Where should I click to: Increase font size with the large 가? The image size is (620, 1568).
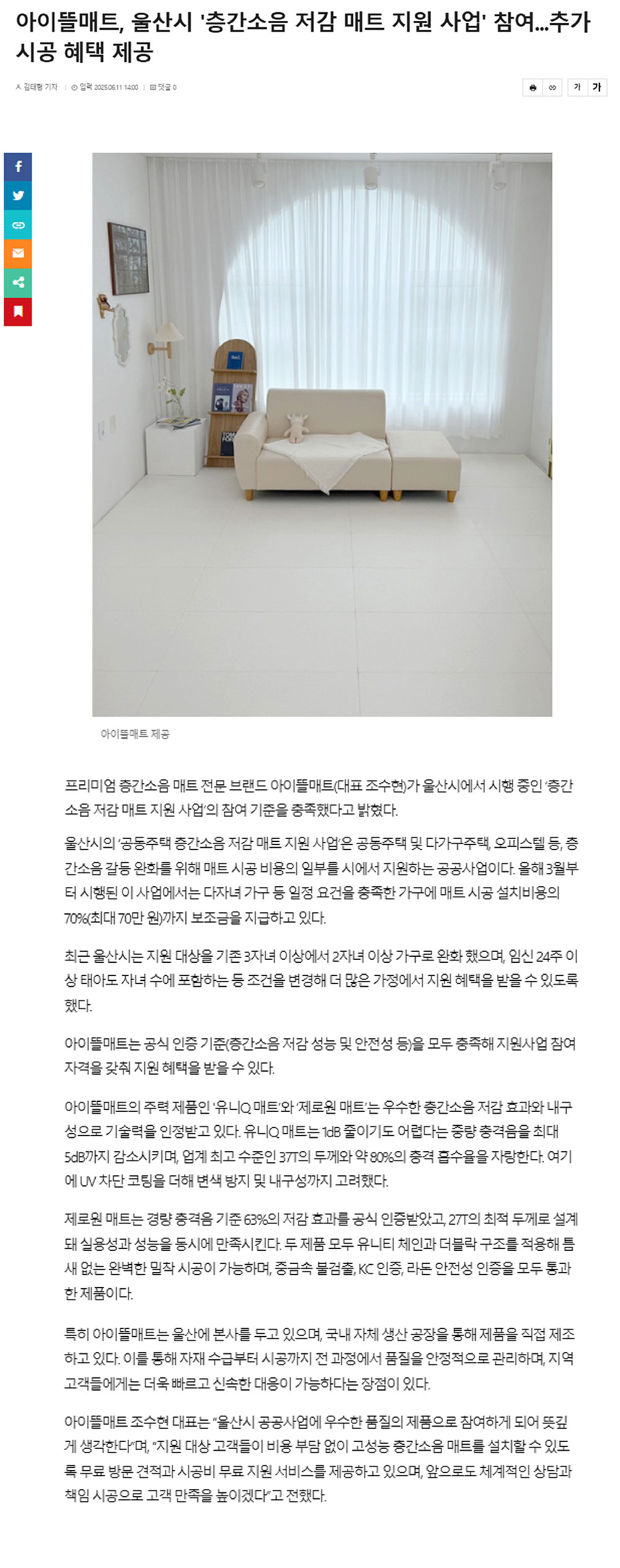point(596,87)
